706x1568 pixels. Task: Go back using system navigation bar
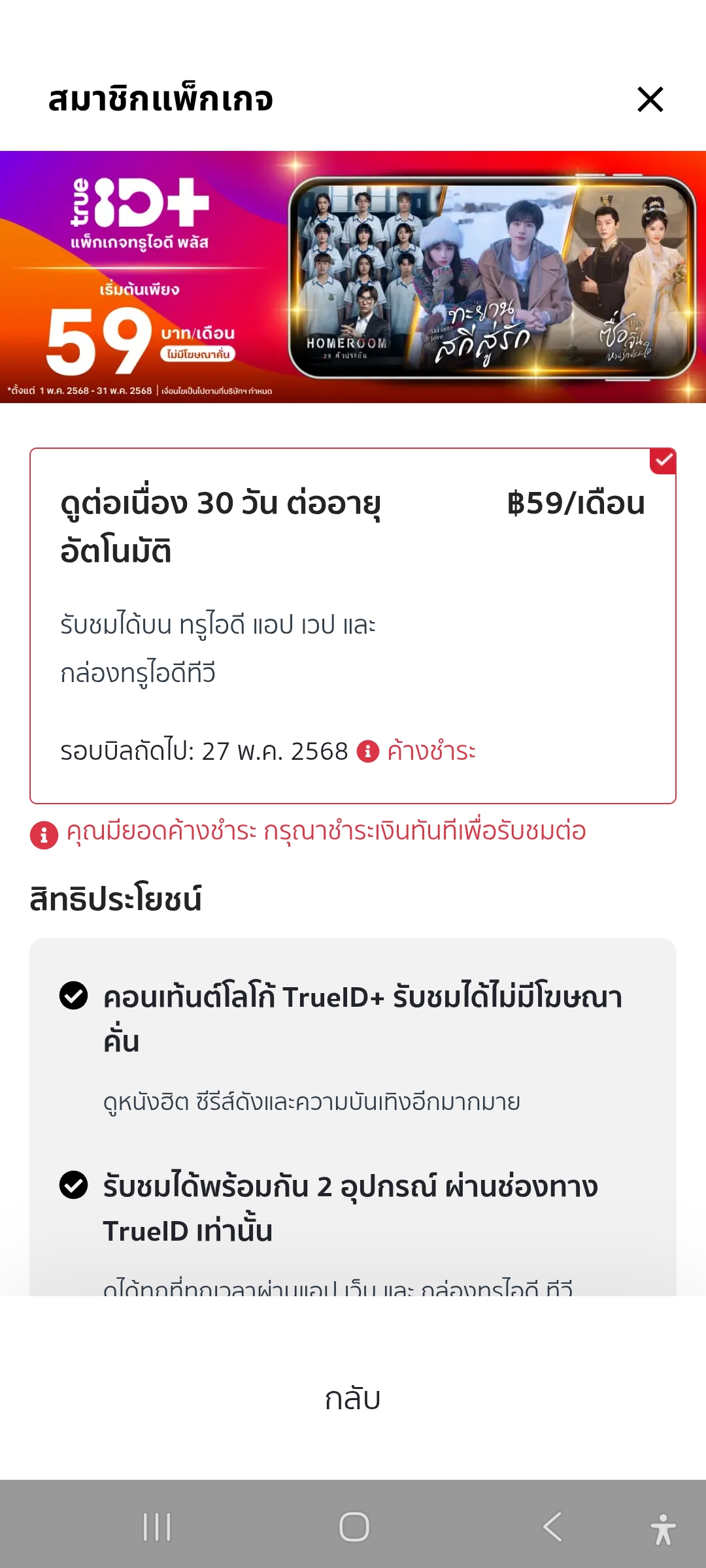click(x=552, y=1527)
